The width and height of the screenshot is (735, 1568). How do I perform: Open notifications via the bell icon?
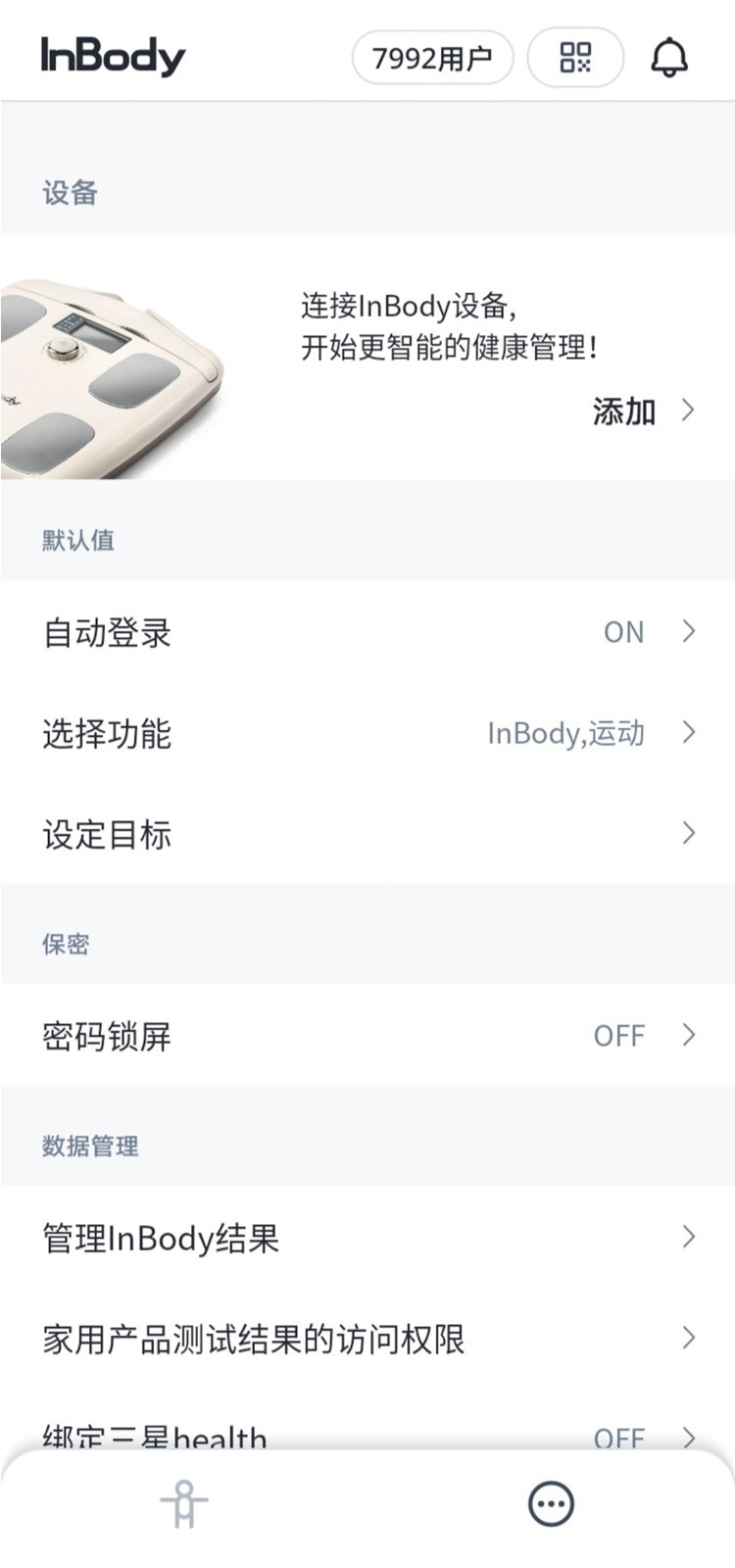point(669,59)
